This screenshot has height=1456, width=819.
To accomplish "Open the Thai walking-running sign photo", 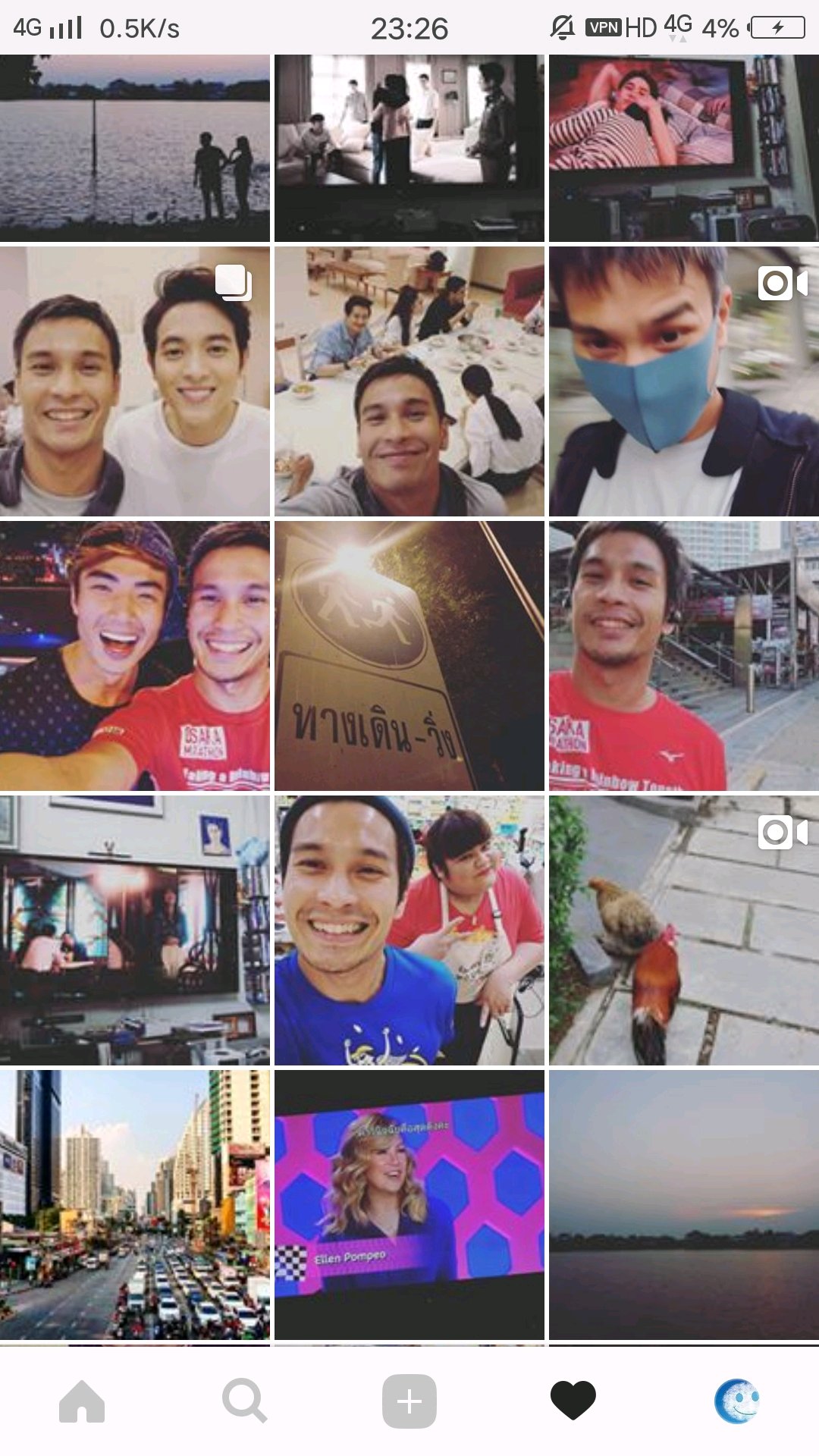I will tap(409, 656).
